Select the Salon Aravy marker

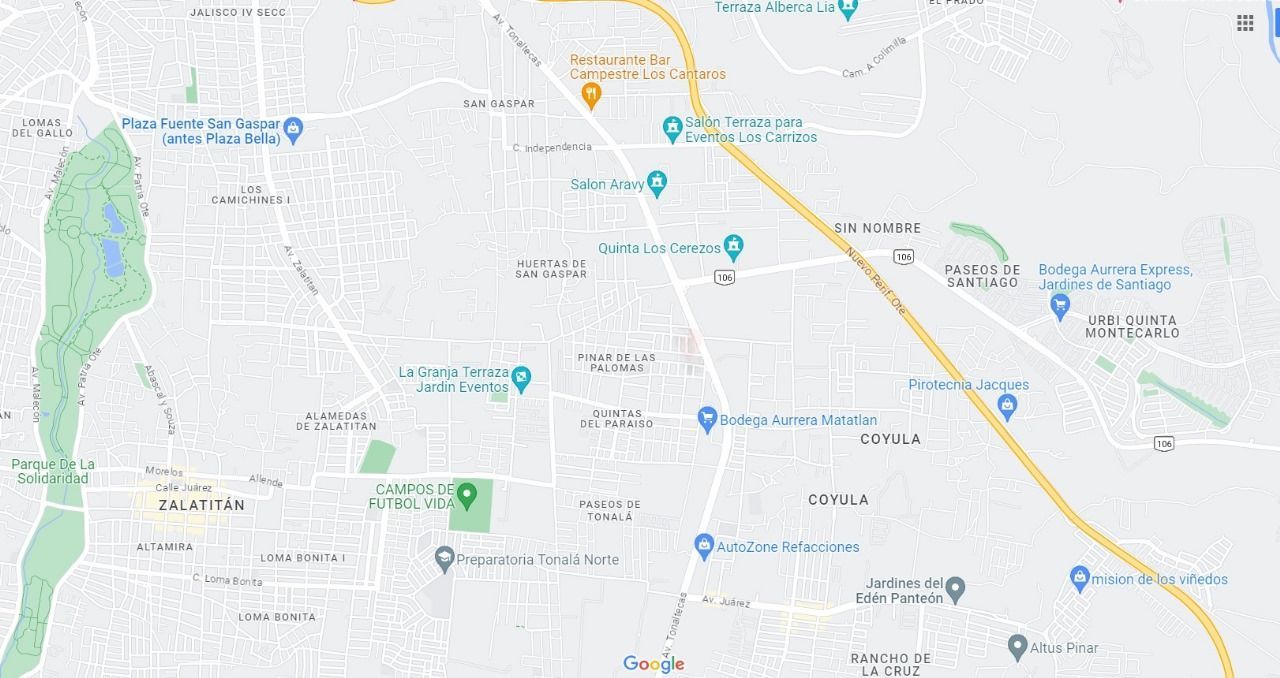tap(657, 183)
